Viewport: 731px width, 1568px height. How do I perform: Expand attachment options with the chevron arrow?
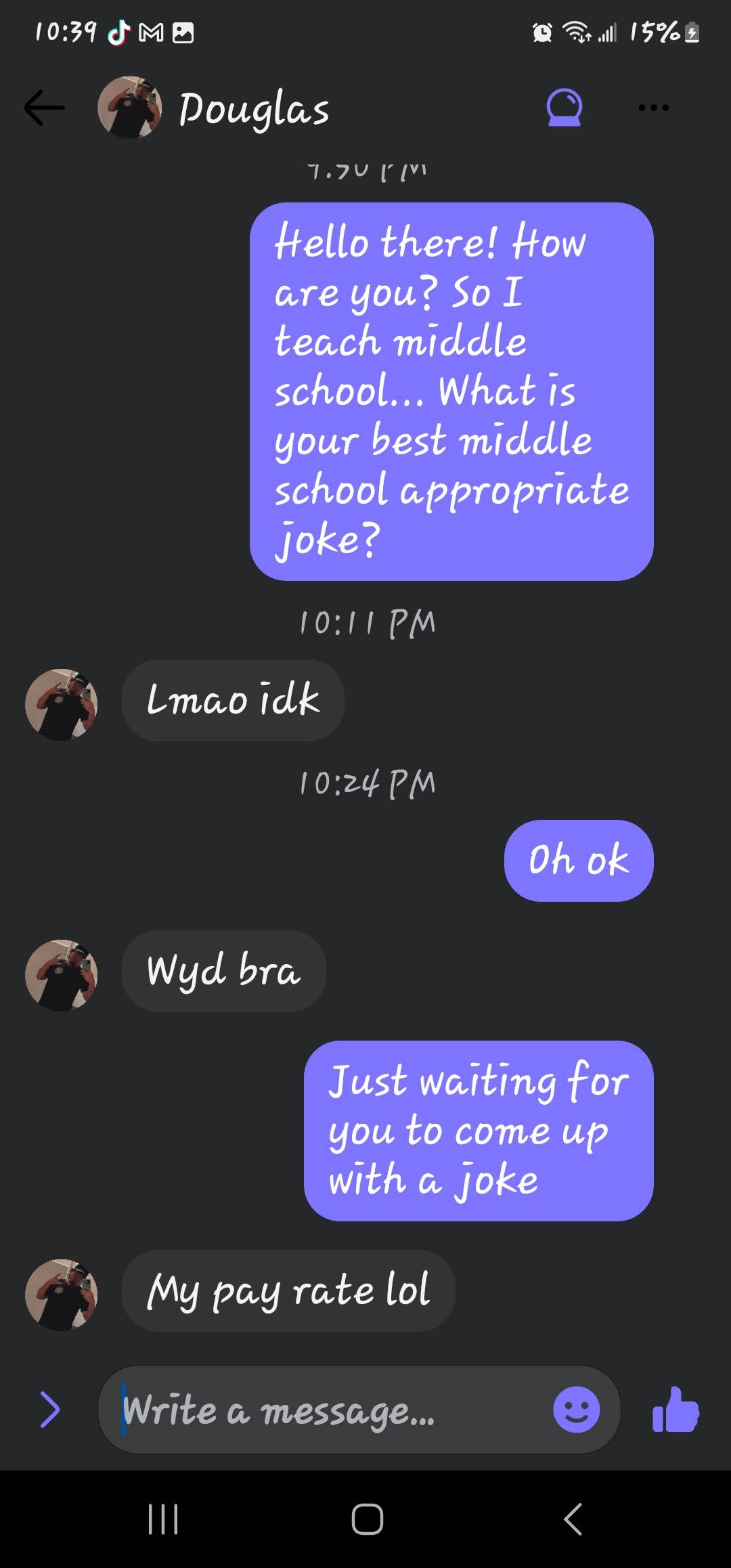tap(49, 1410)
